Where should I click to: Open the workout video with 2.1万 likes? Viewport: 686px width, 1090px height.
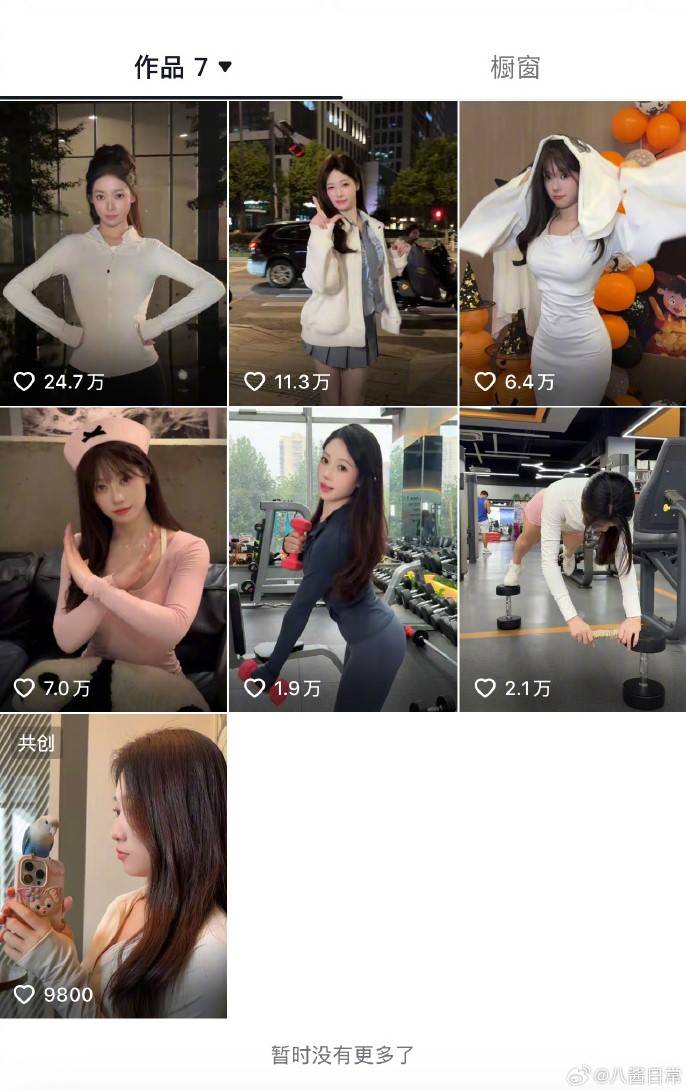pyautogui.click(x=572, y=559)
